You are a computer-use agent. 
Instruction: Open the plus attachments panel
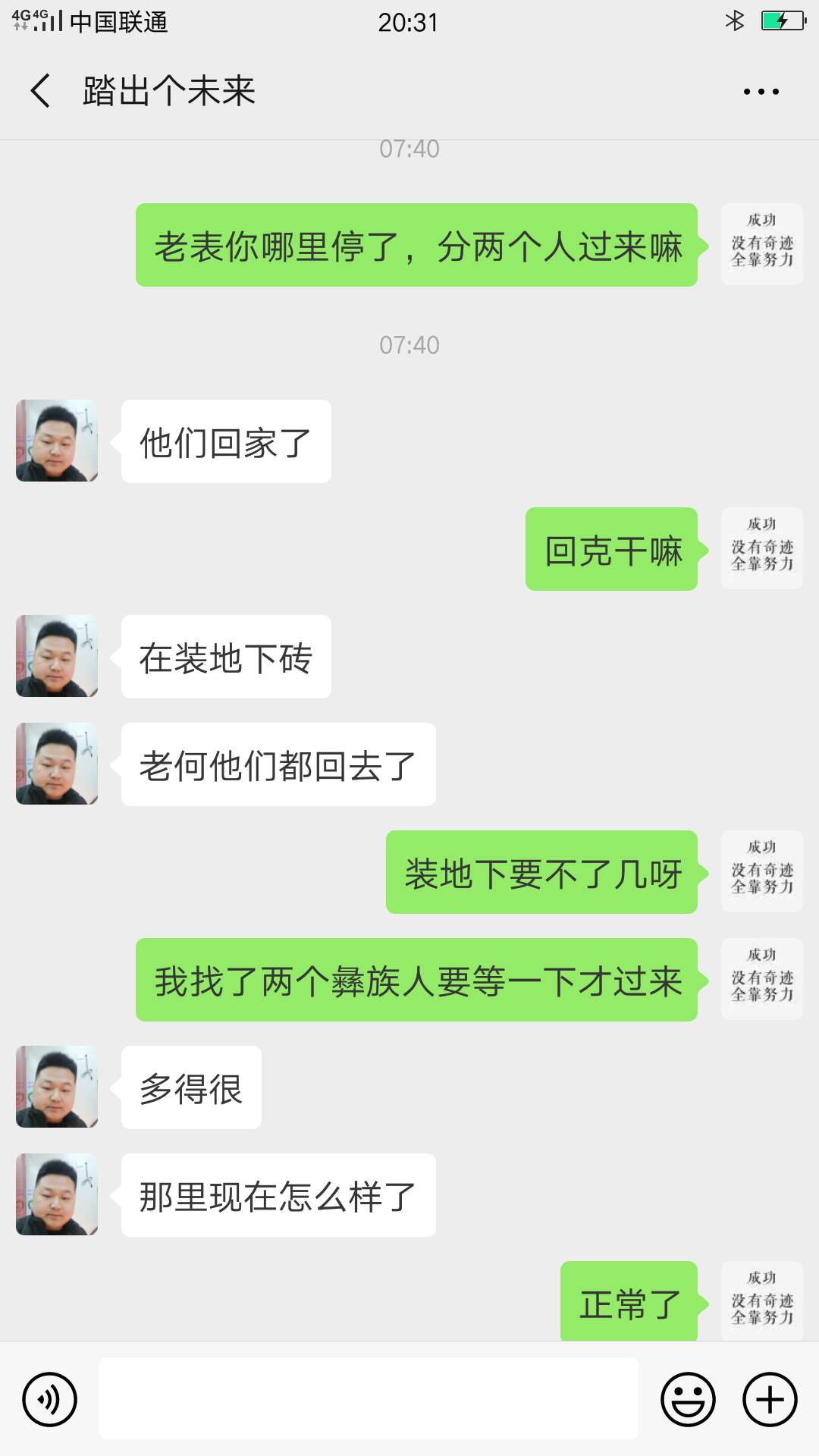(769, 1399)
